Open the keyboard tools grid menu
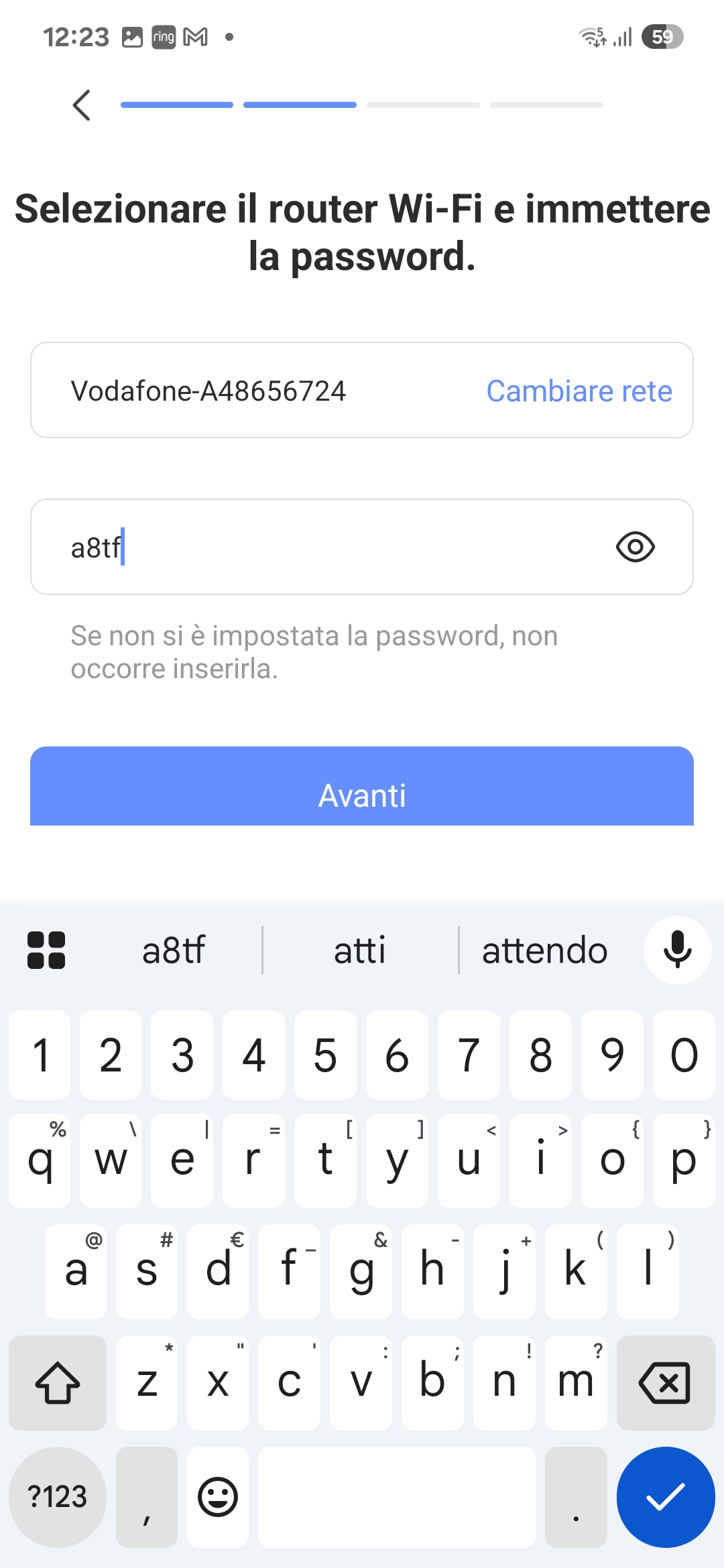Viewport: 724px width, 1568px height. point(46,950)
